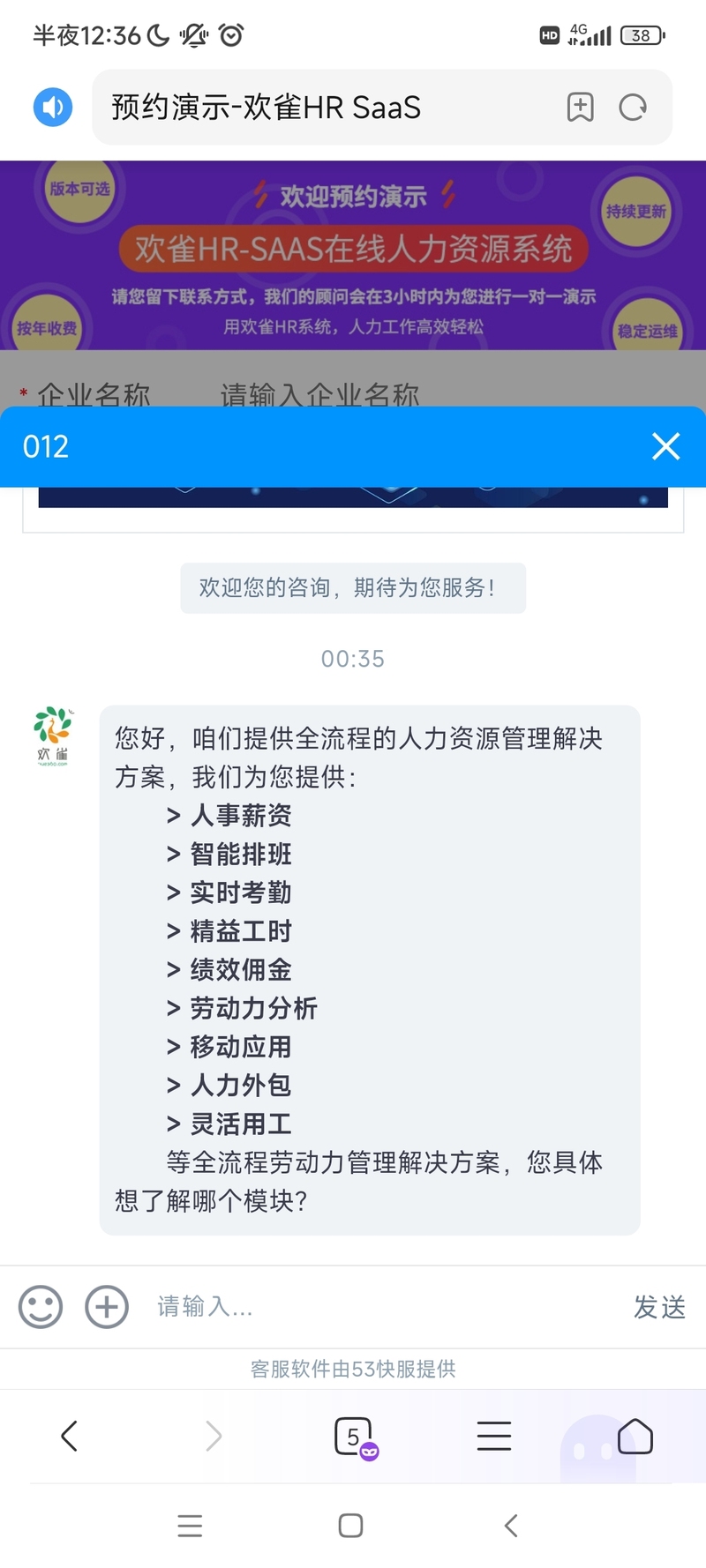Reload the current web page
The width and height of the screenshot is (706, 1568).
click(x=633, y=108)
